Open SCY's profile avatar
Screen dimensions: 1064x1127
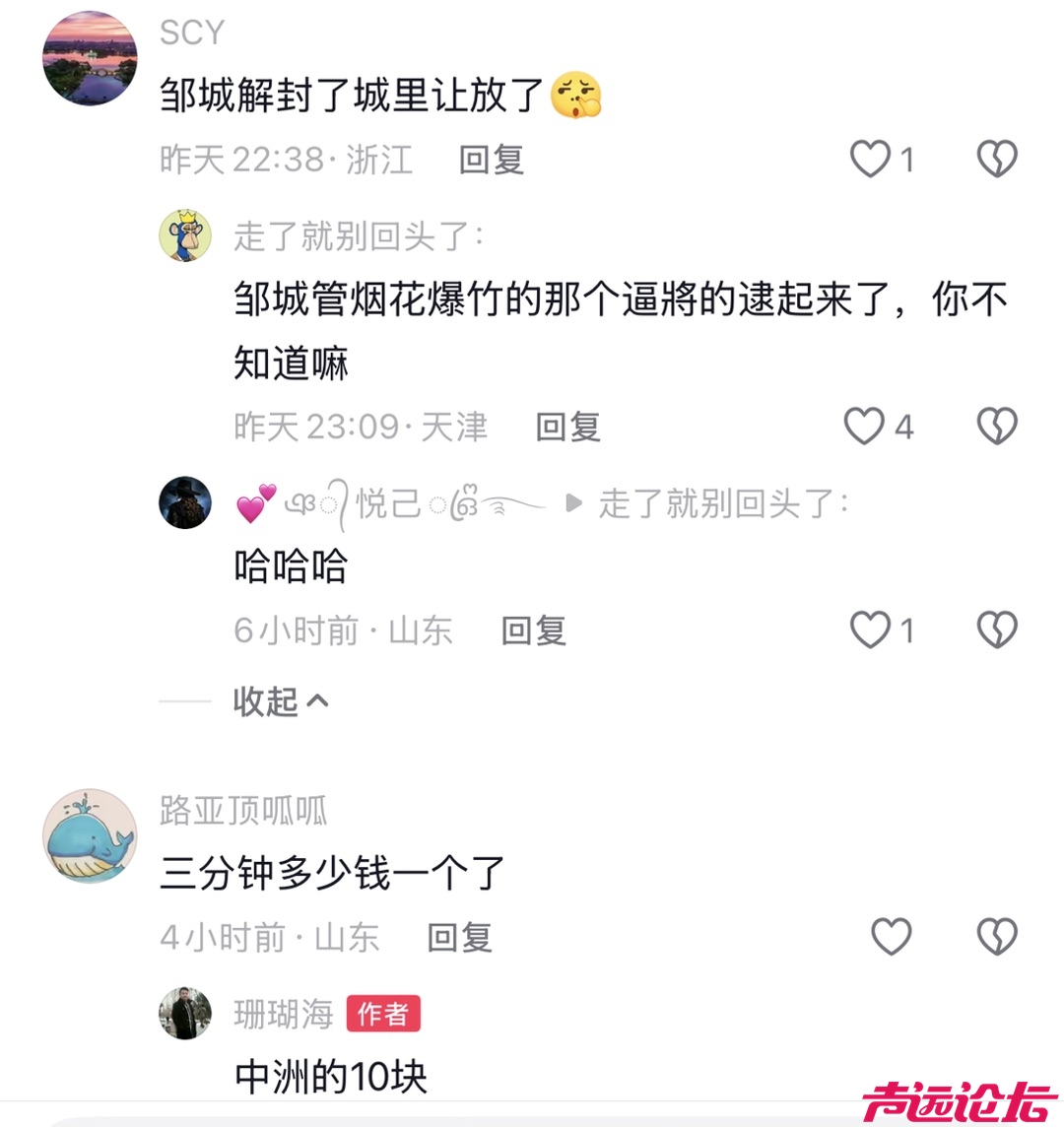pyautogui.click(x=90, y=58)
